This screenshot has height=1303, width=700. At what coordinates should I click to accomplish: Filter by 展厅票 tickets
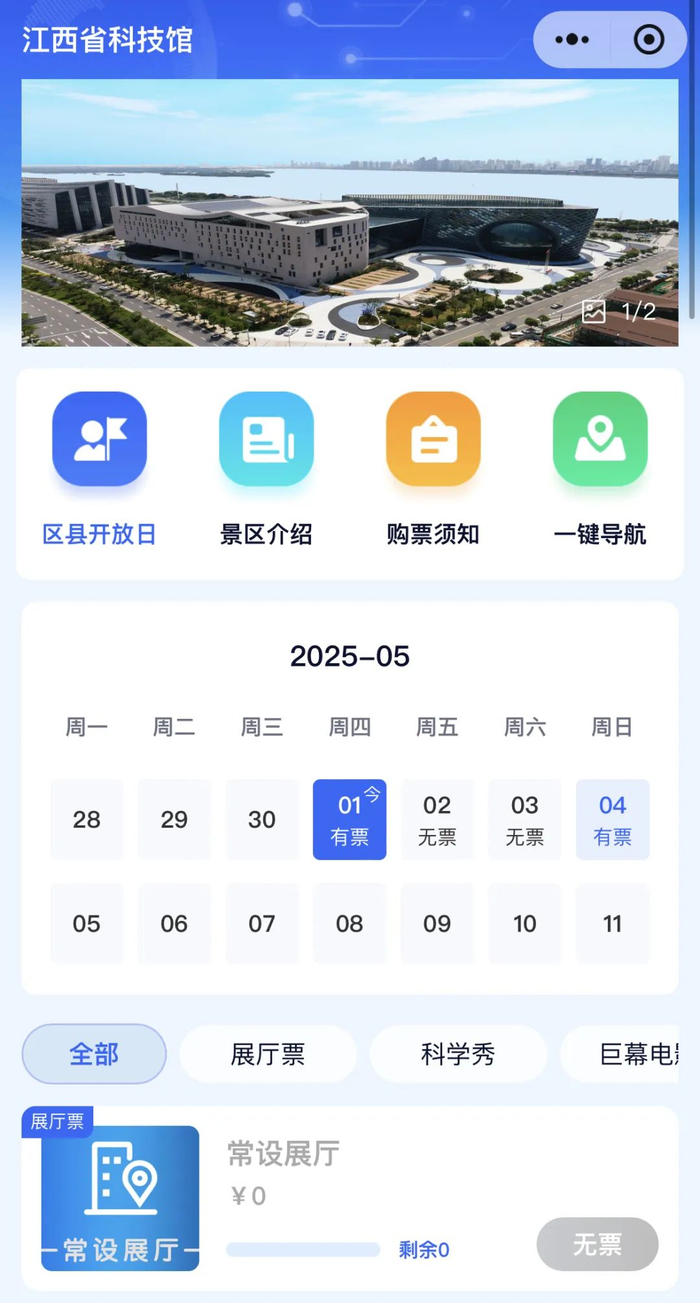(x=268, y=1054)
